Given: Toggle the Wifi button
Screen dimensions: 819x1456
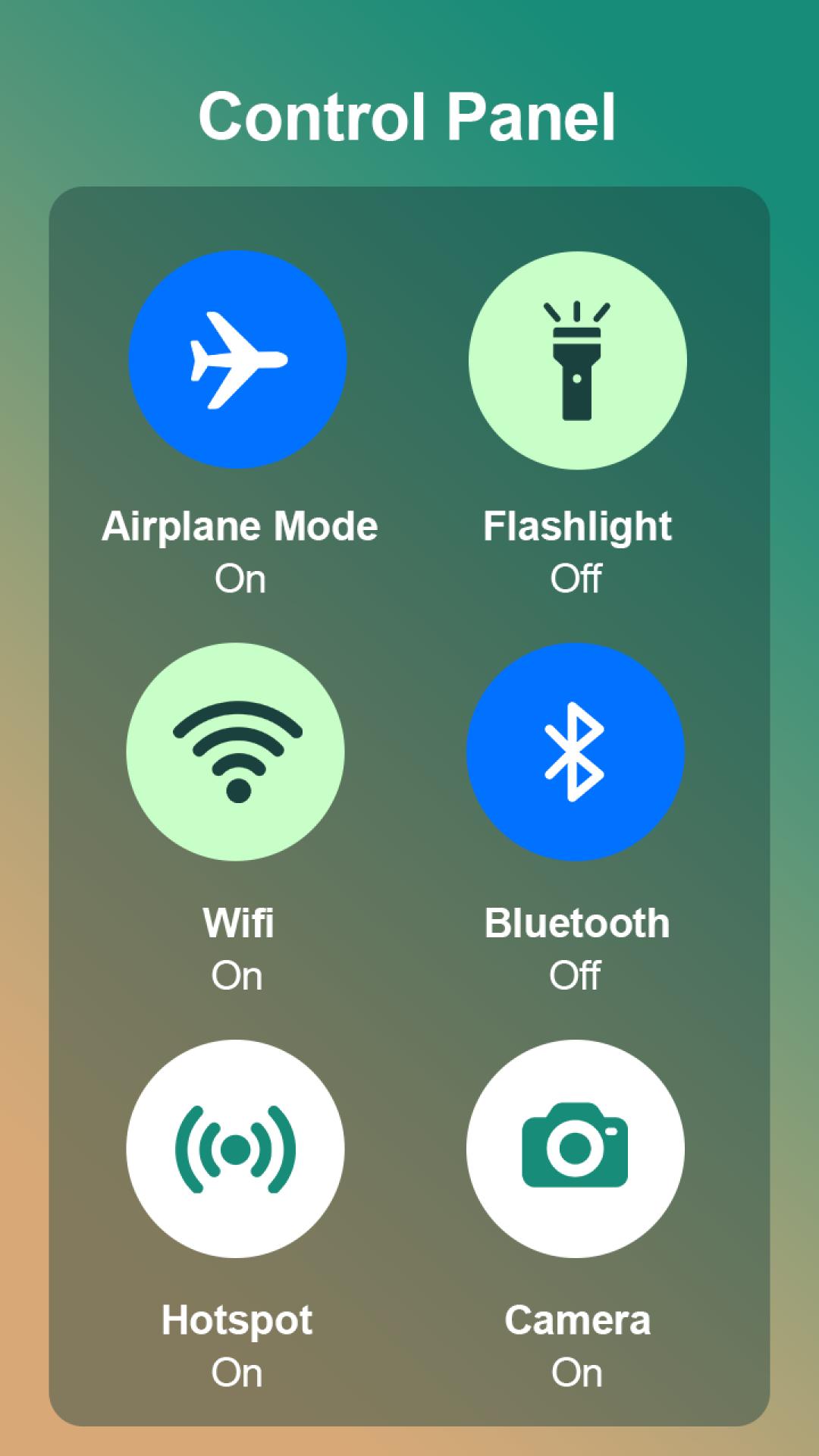Looking at the screenshot, I should [236, 752].
